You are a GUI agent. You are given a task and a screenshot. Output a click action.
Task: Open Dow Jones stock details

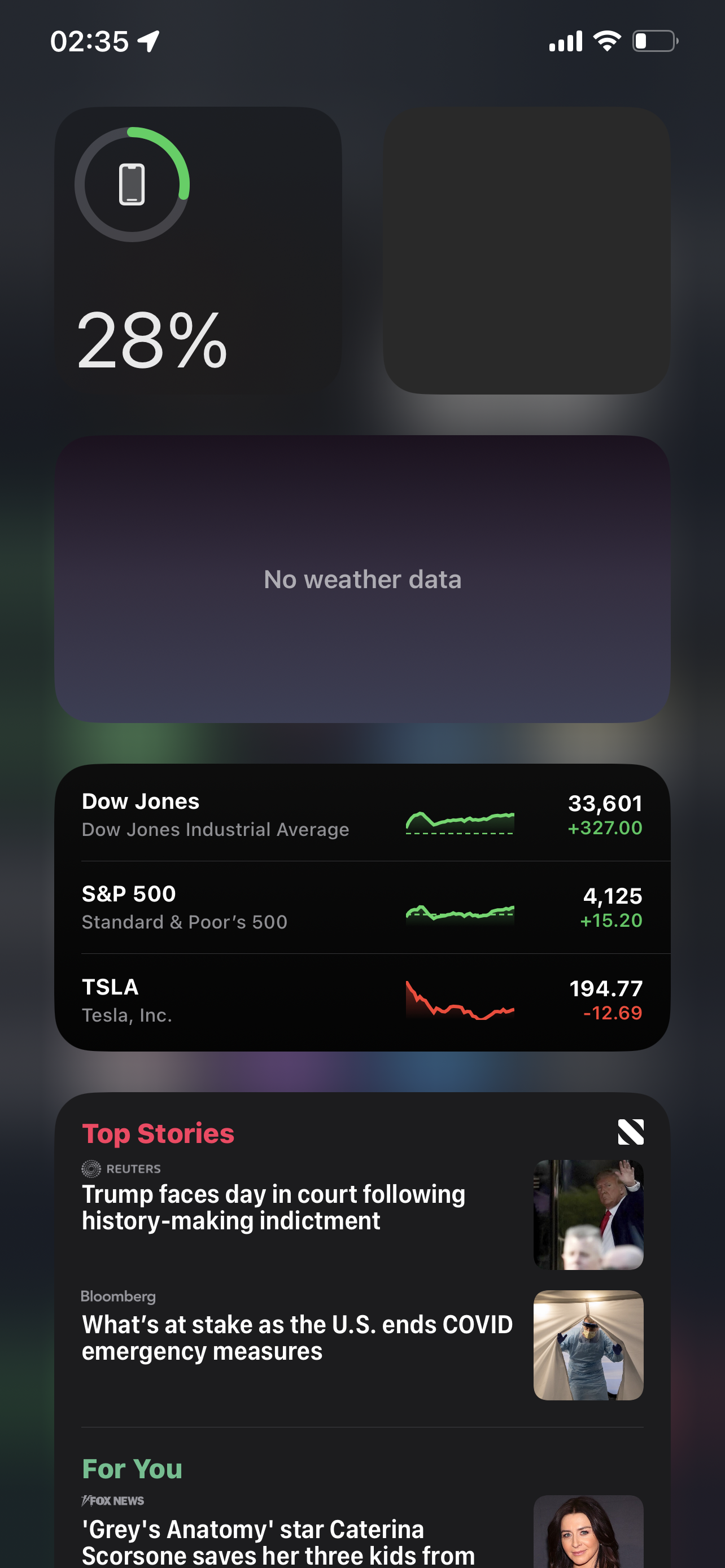tap(362, 814)
